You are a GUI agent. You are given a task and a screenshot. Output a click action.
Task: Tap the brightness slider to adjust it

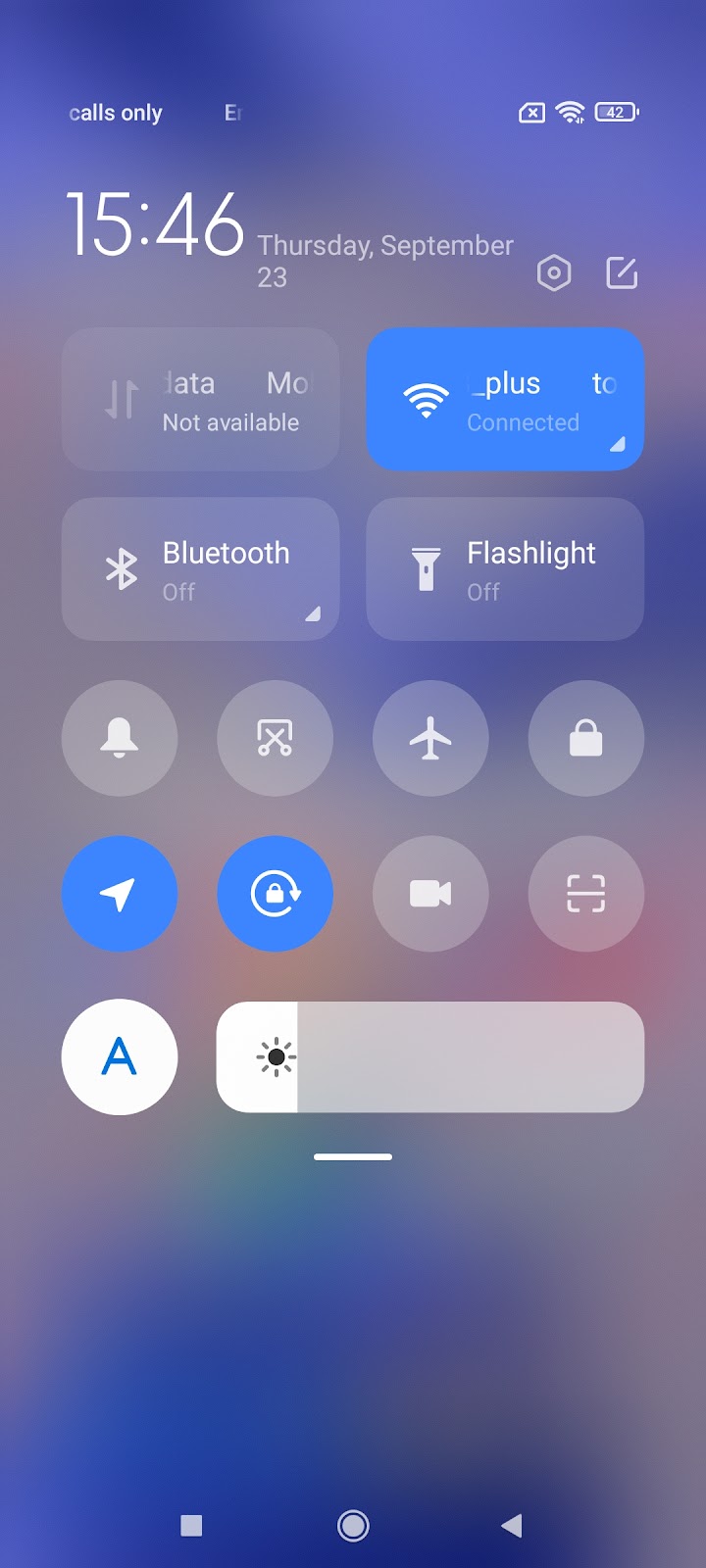[x=430, y=1056]
